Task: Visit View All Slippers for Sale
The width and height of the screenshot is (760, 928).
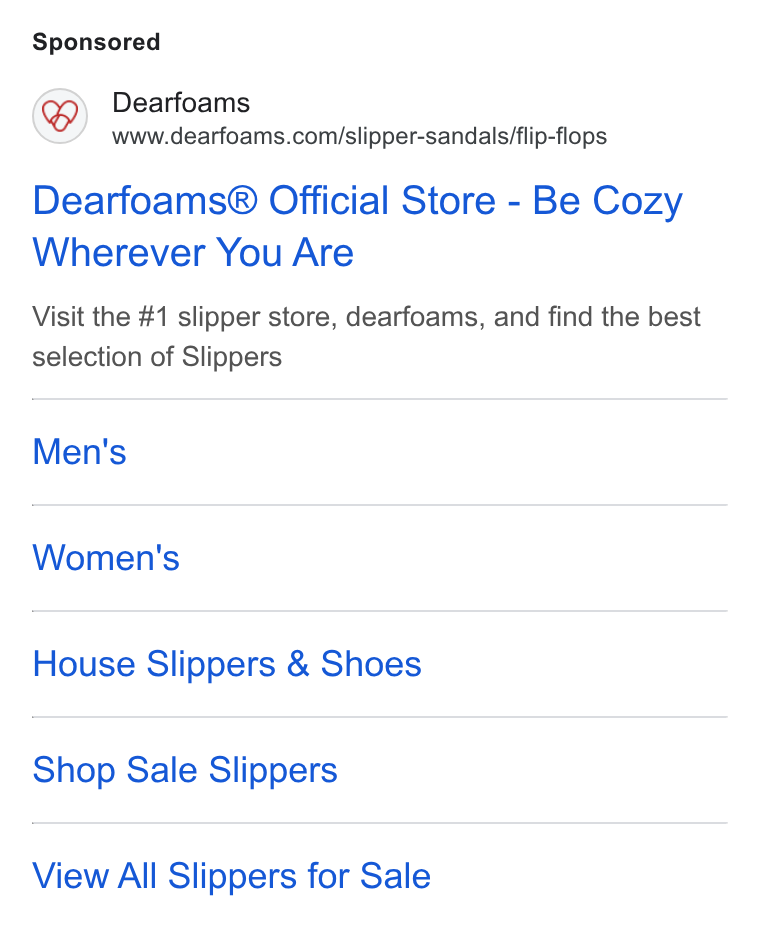Action: [x=231, y=876]
